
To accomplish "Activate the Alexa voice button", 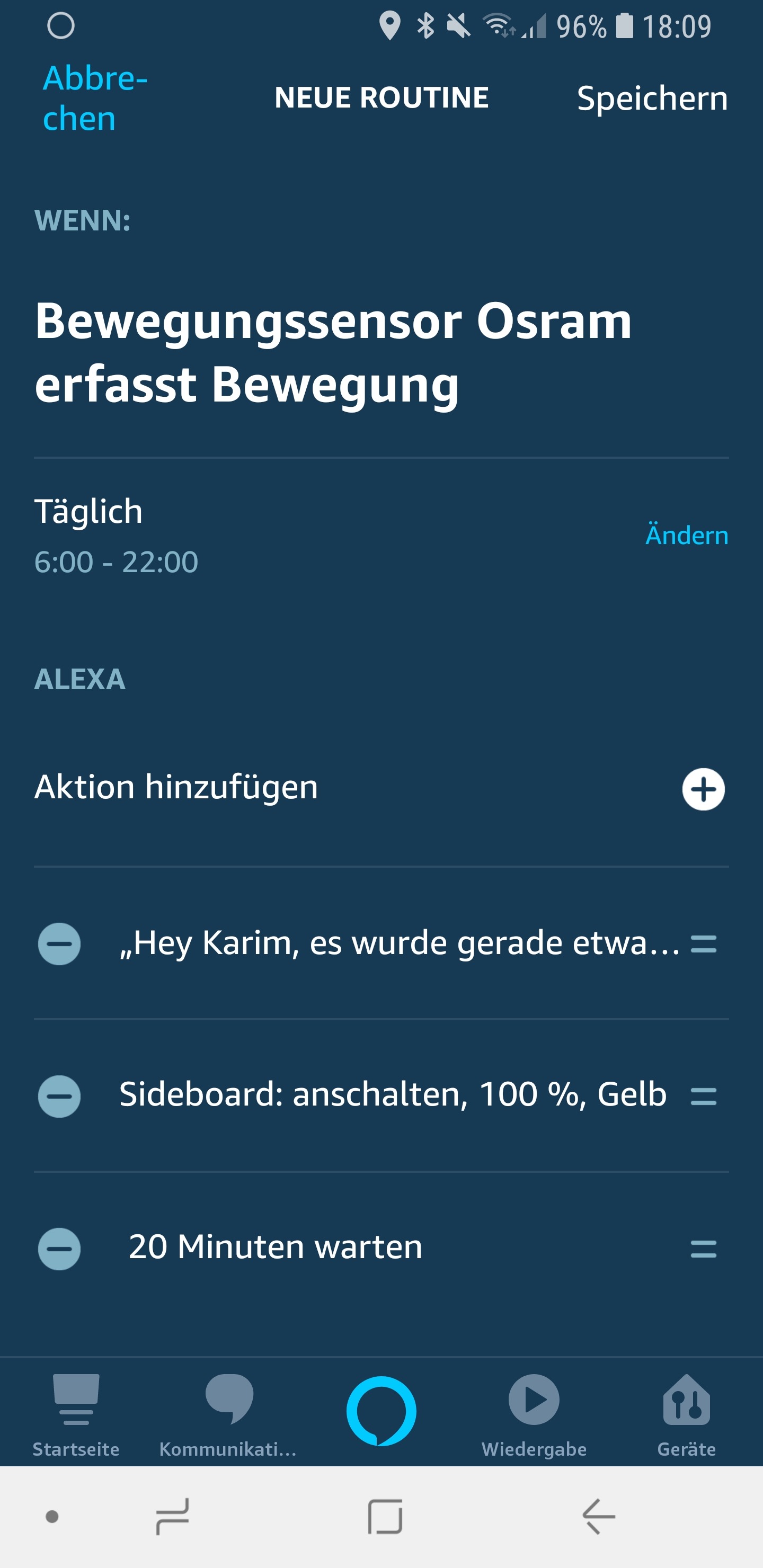I will (381, 1410).
